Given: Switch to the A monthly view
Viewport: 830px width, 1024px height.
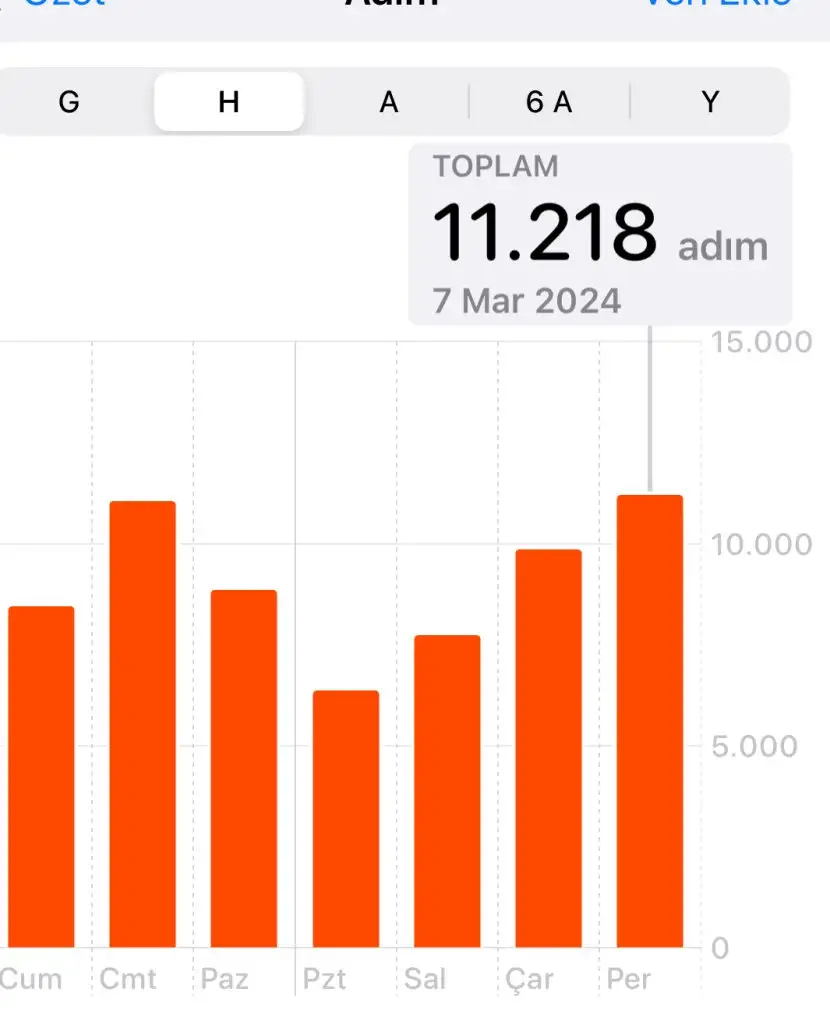Looking at the screenshot, I should (x=388, y=102).
